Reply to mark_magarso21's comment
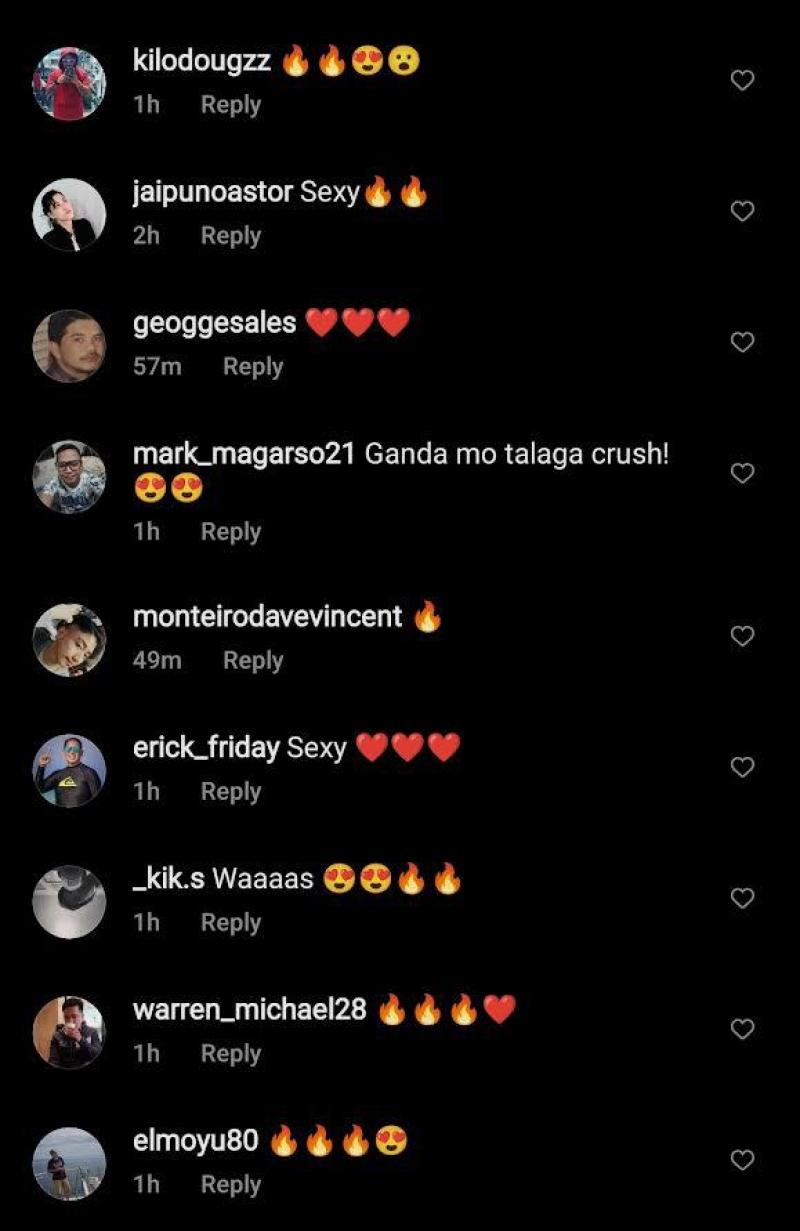 pyautogui.click(x=230, y=532)
